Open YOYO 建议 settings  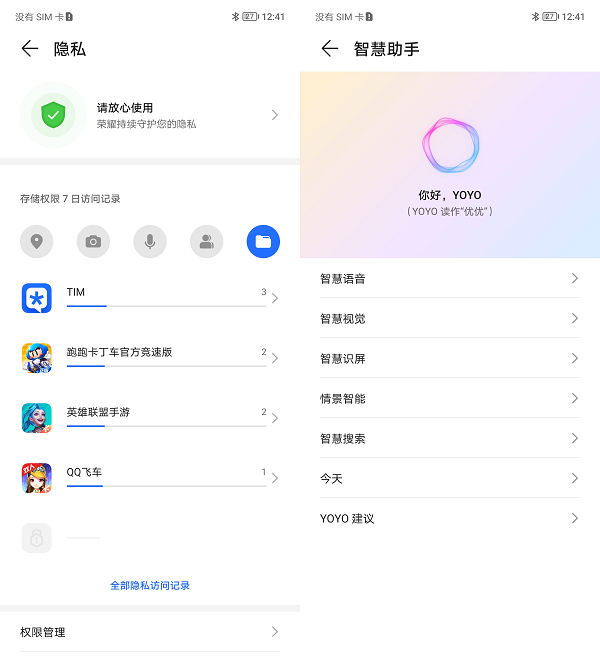click(x=450, y=518)
